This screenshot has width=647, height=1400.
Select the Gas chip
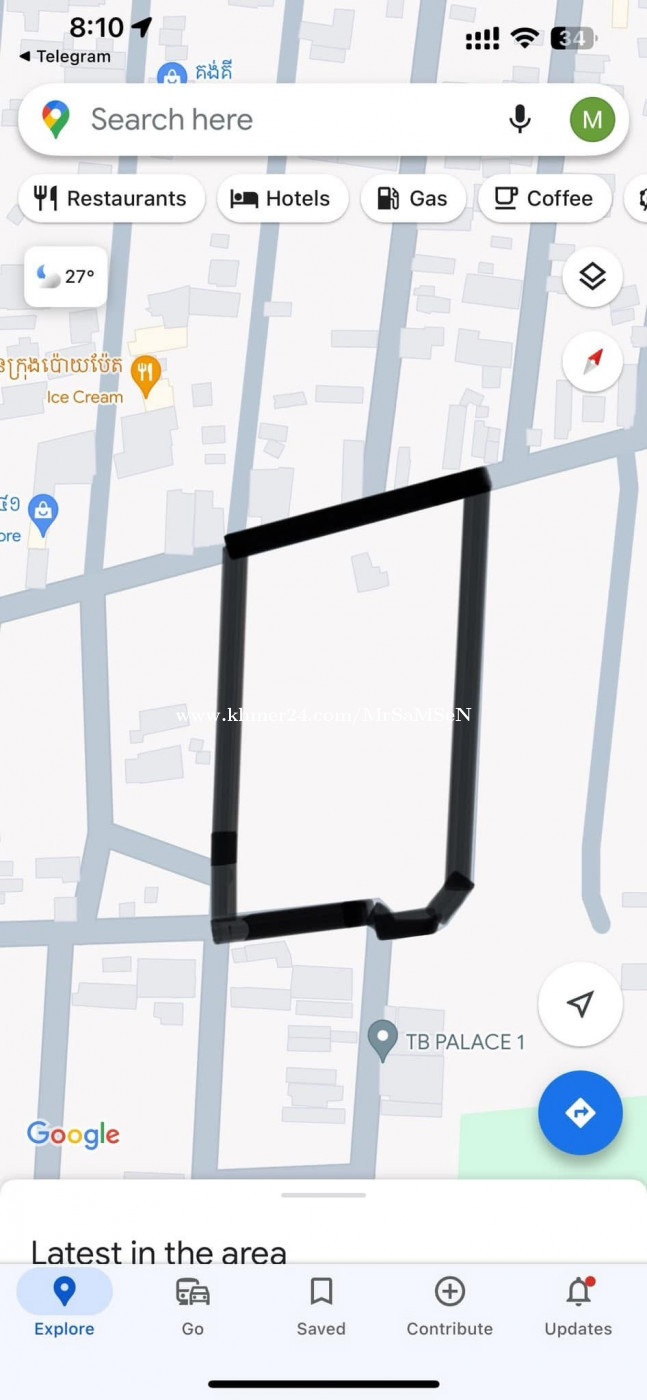(x=412, y=198)
